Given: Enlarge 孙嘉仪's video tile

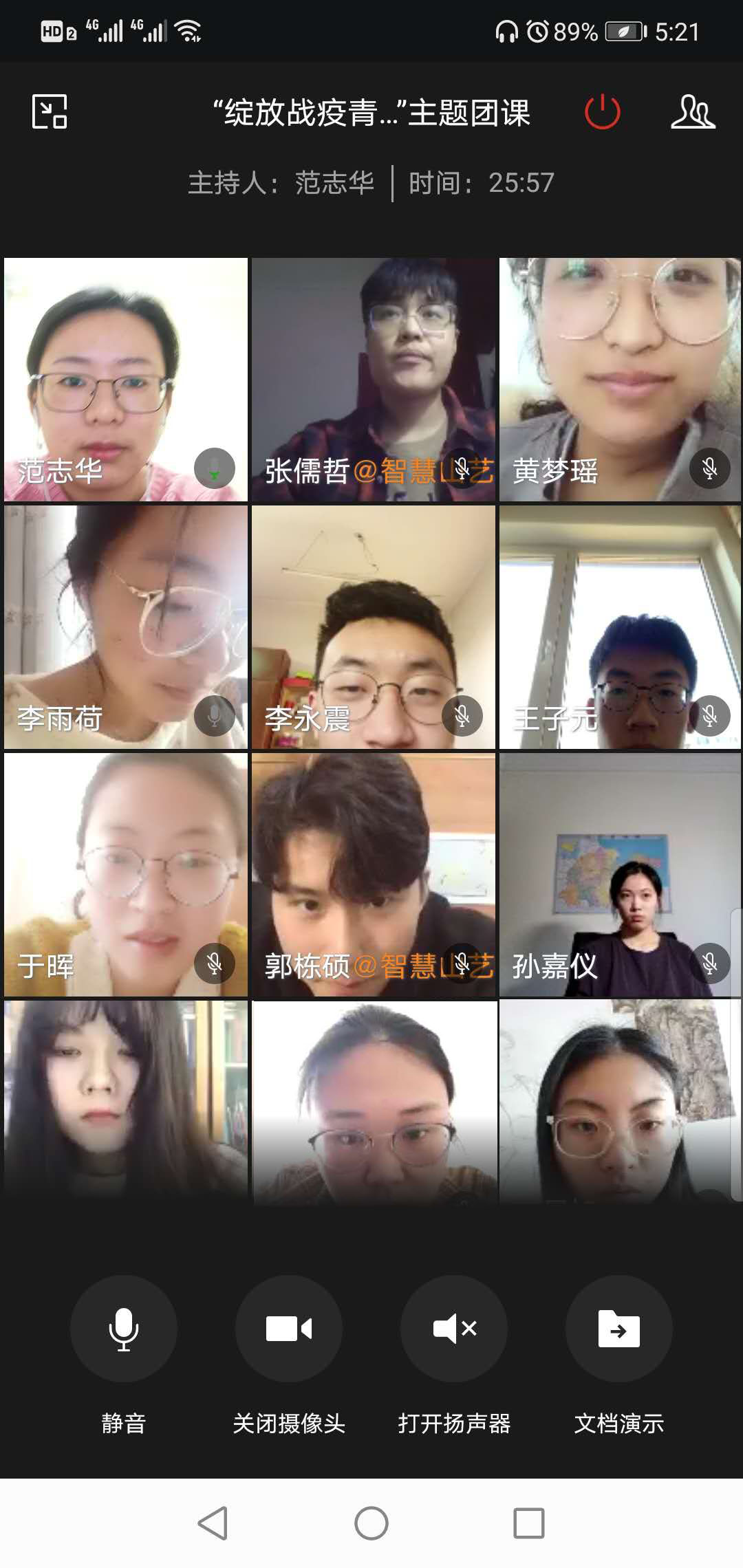Looking at the screenshot, I should (619, 873).
